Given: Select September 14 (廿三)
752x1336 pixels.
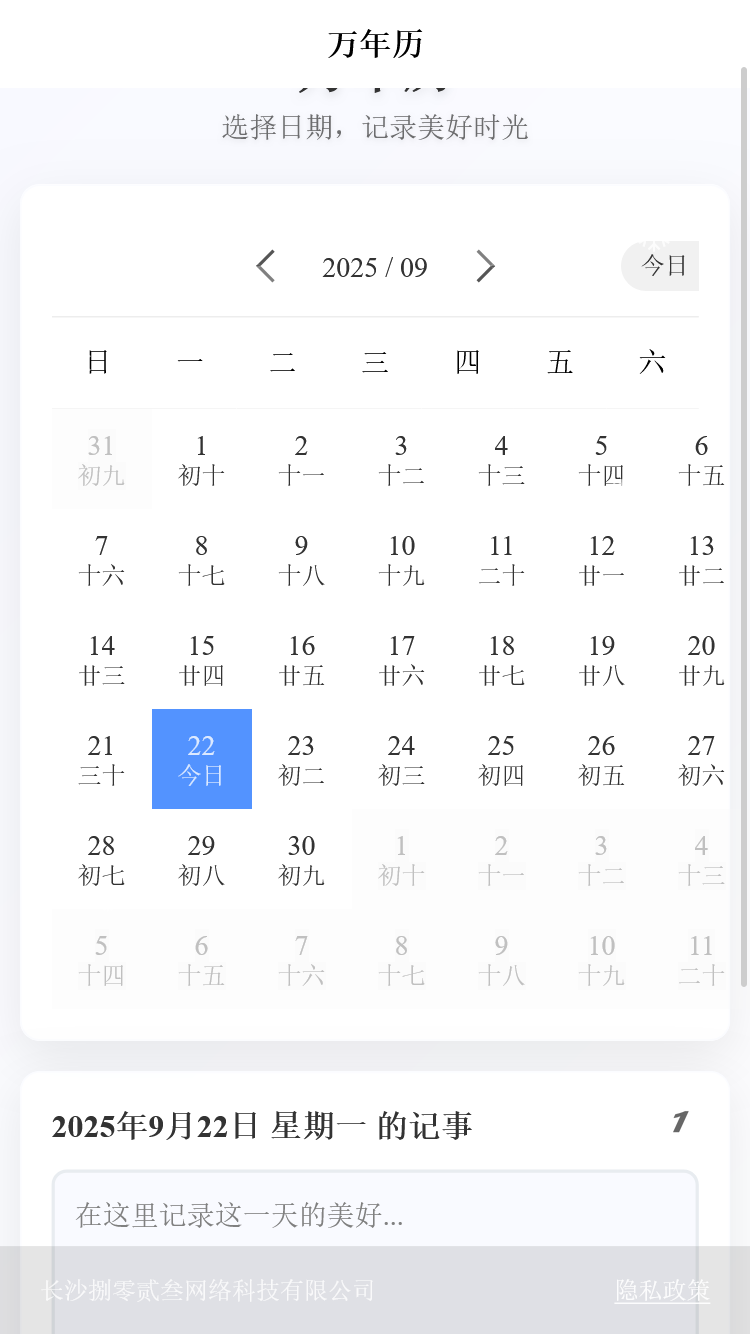Looking at the screenshot, I should (x=101, y=658).
